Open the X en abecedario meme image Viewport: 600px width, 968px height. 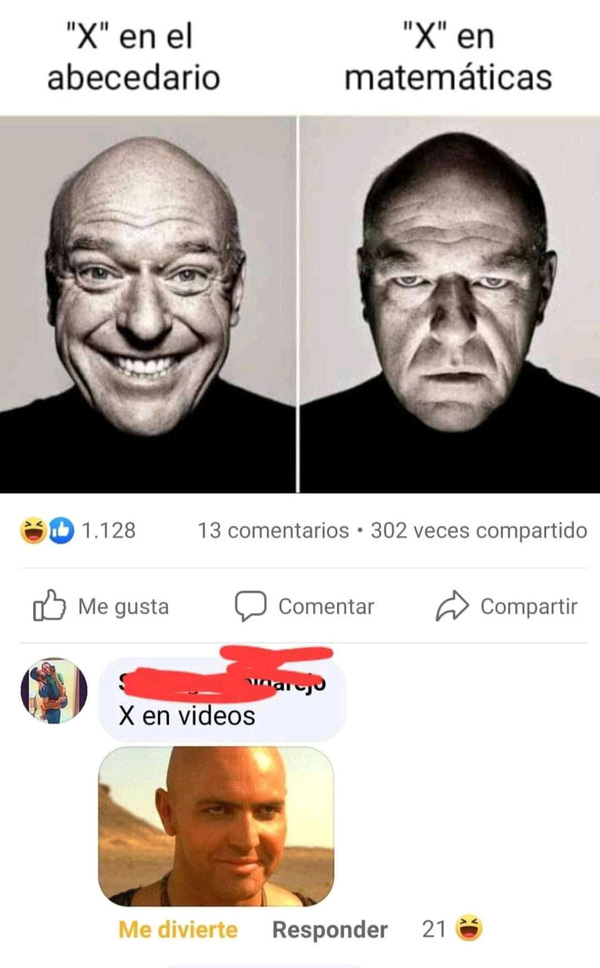click(x=148, y=303)
